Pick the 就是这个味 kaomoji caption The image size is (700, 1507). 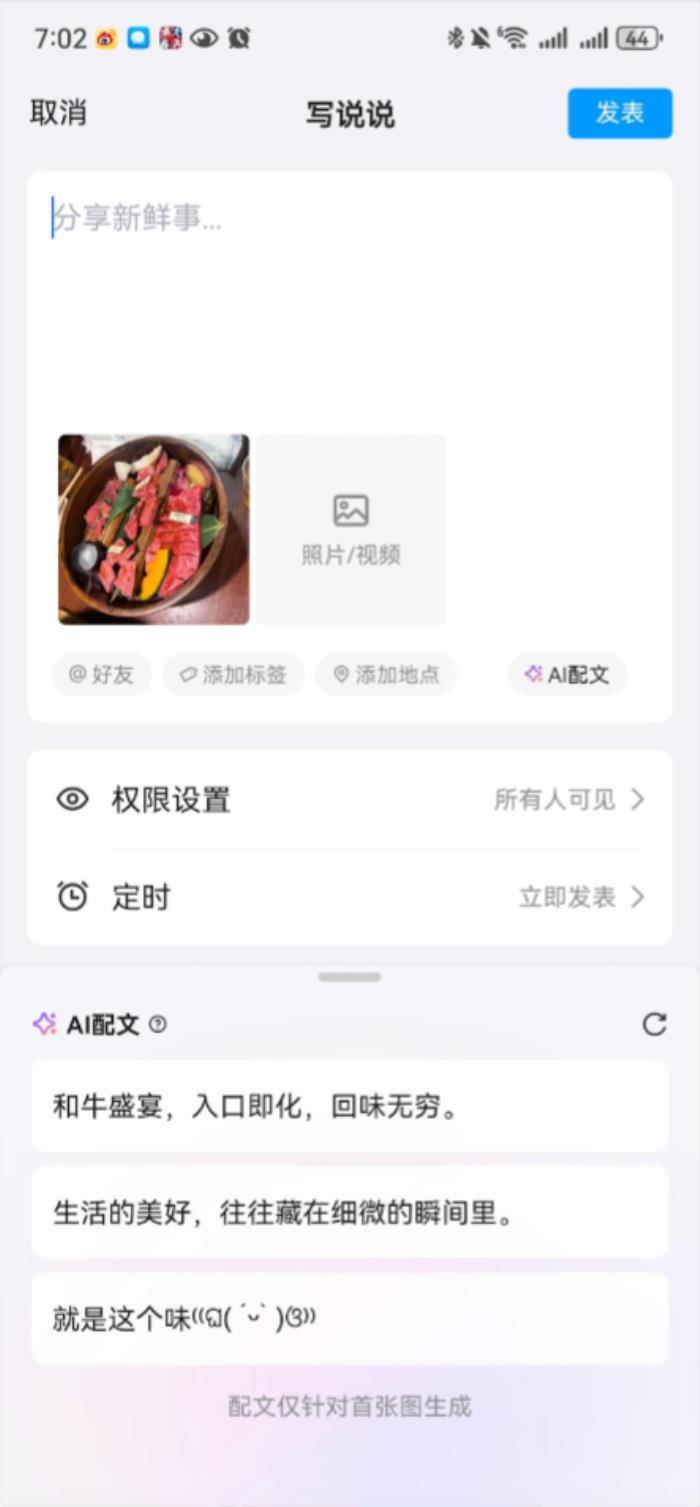[x=349, y=1319]
